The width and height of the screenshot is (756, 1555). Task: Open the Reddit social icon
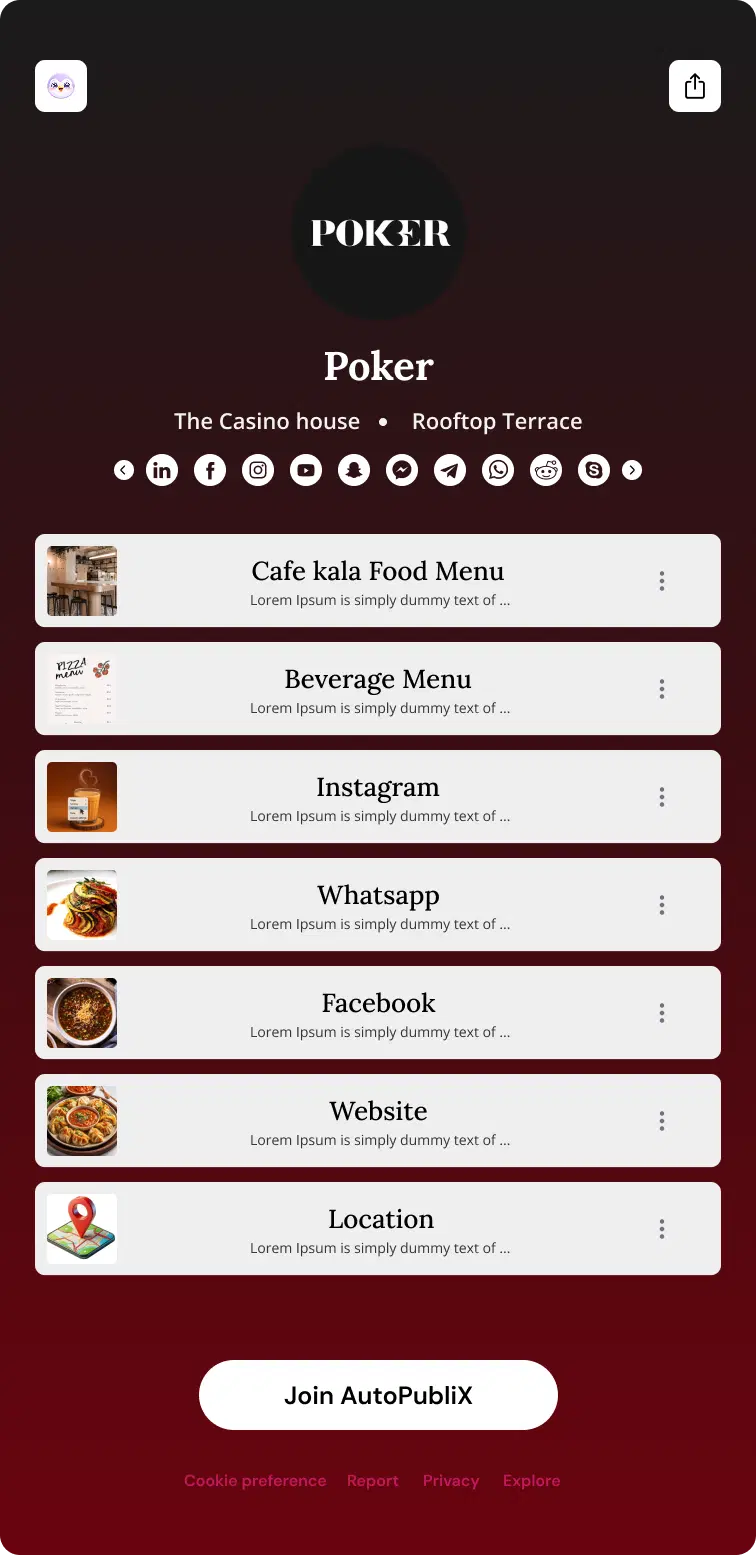point(546,470)
